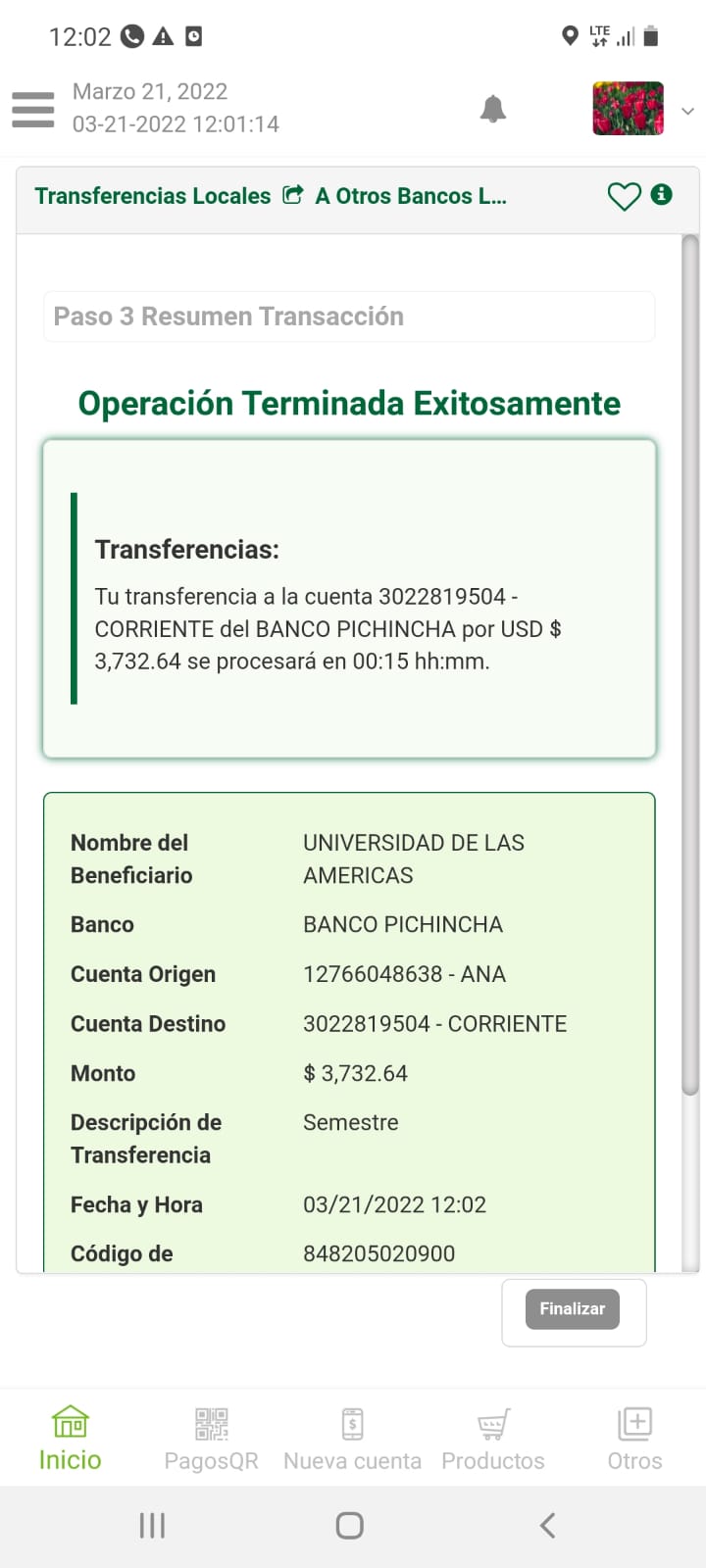This screenshot has width=706, height=1568.
Task: Open the profile picture menu
Action: (x=629, y=109)
